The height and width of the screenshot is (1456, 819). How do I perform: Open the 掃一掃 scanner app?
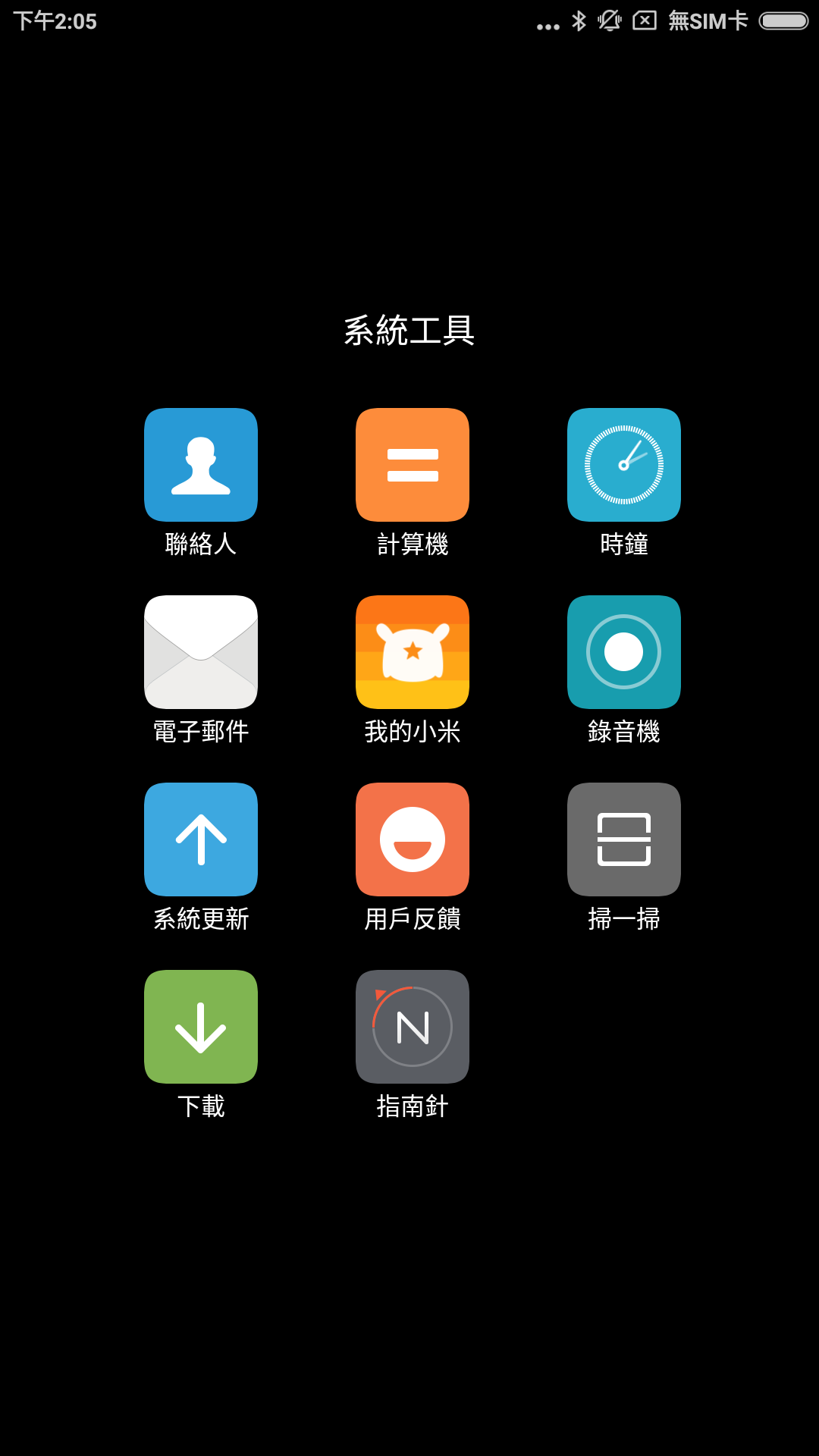pos(624,839)
